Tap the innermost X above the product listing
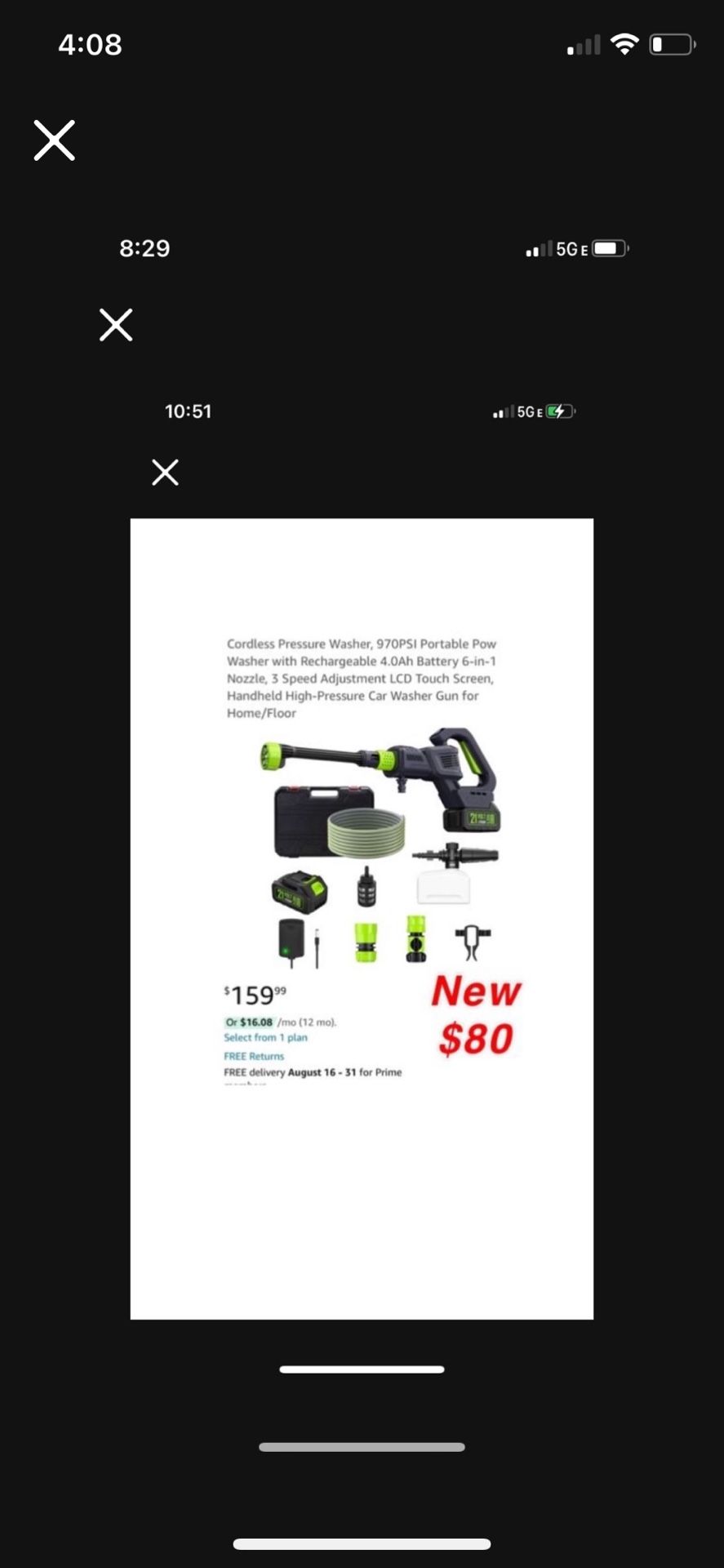Viewport: 724px width, 1568px height. 164,472
